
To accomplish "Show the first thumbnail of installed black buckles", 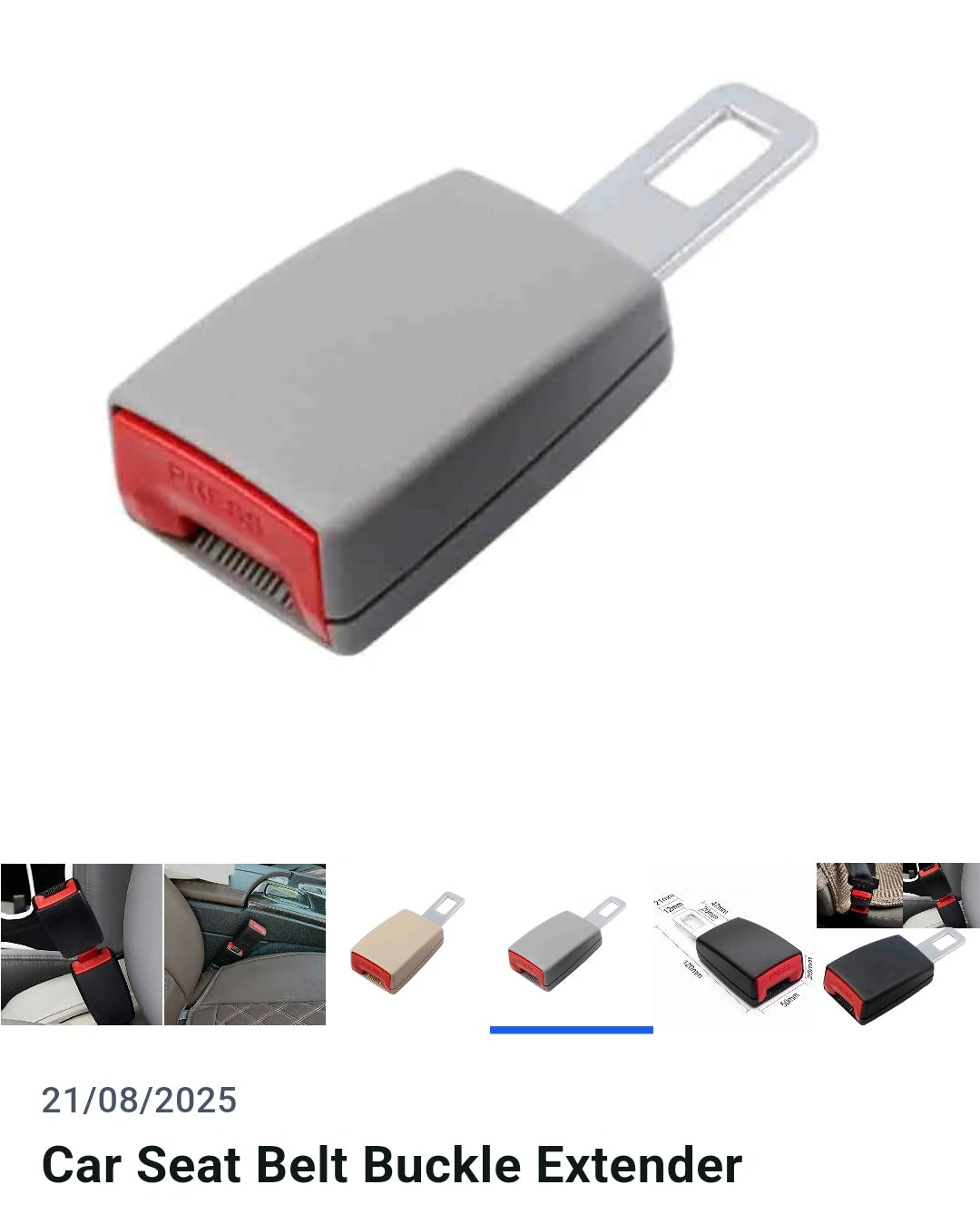I will pyautogui.click(x=81, y=944).
